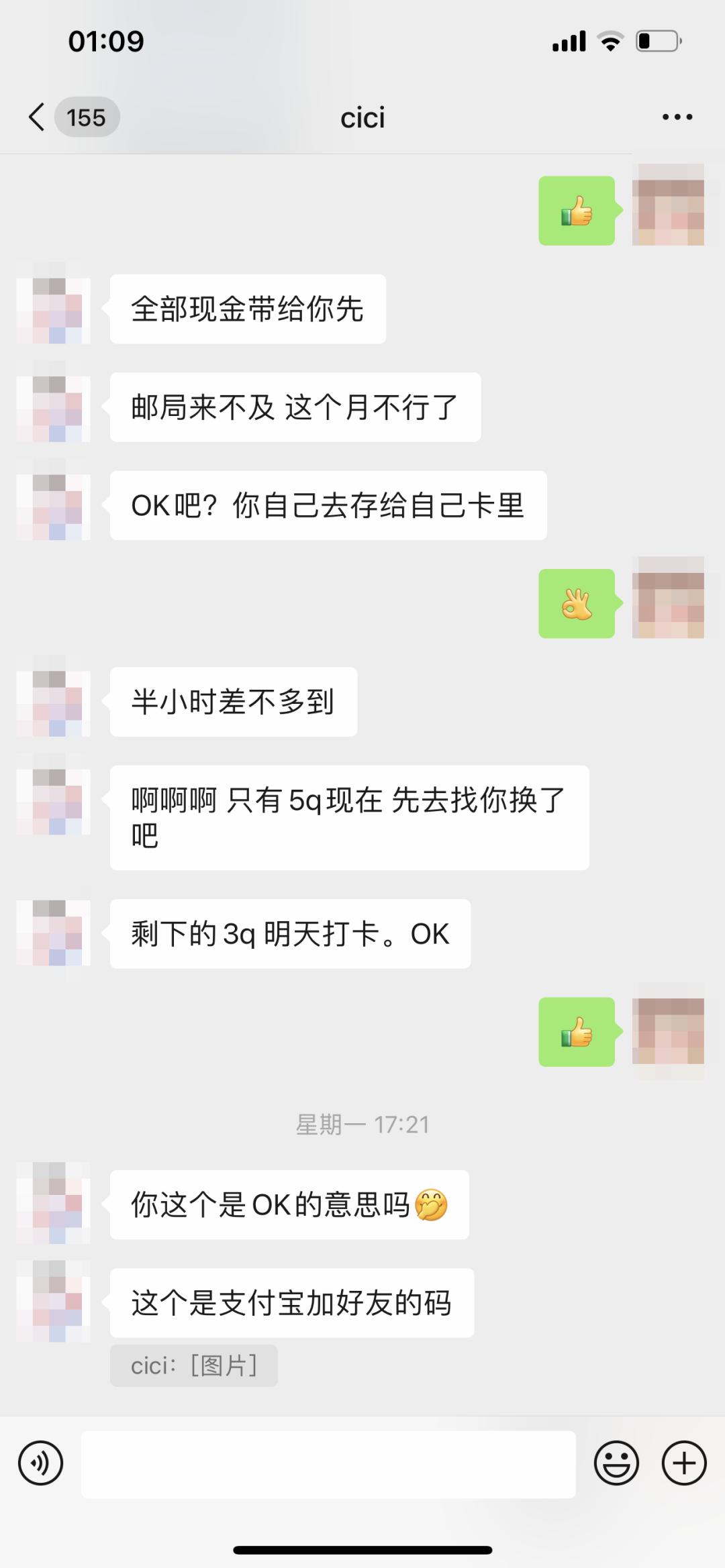Tap the unread count badge showing 155
This screenshot has height=1568, width=725.
[x=85, y=117]
